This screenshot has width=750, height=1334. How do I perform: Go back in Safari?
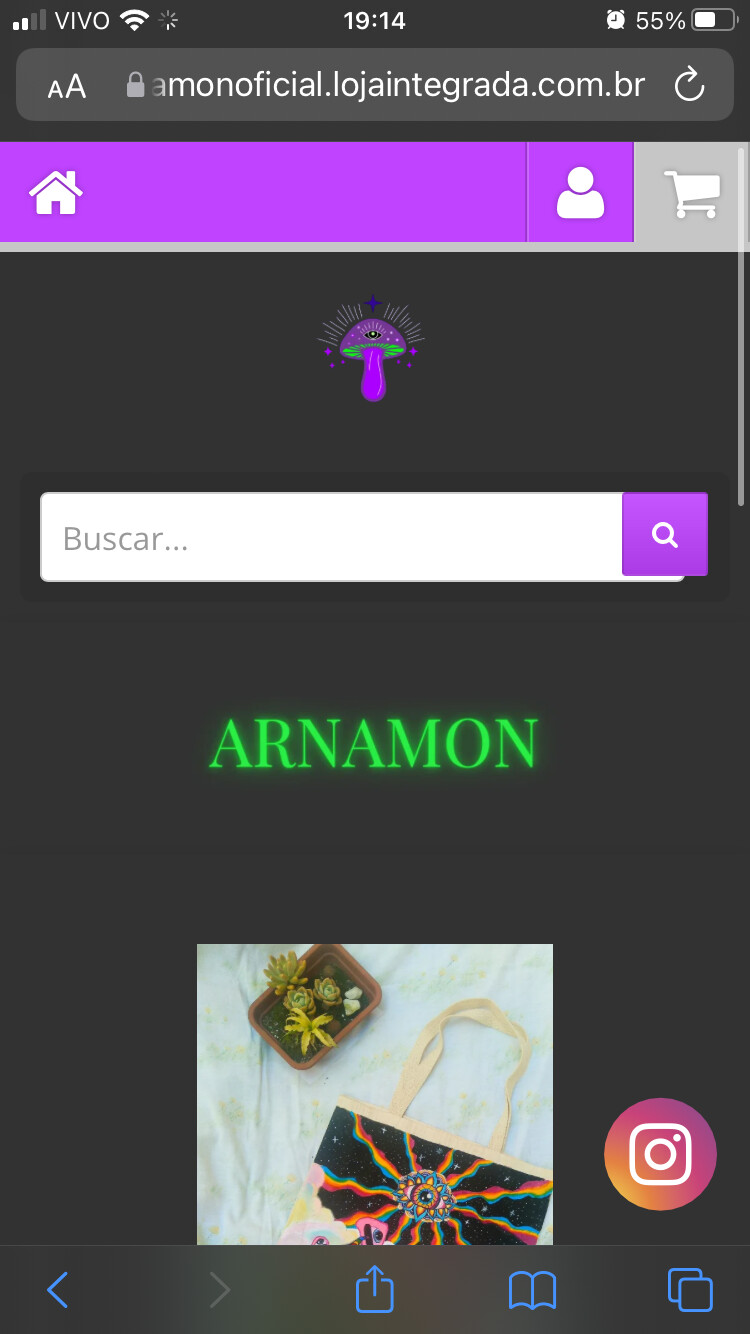58,1290
